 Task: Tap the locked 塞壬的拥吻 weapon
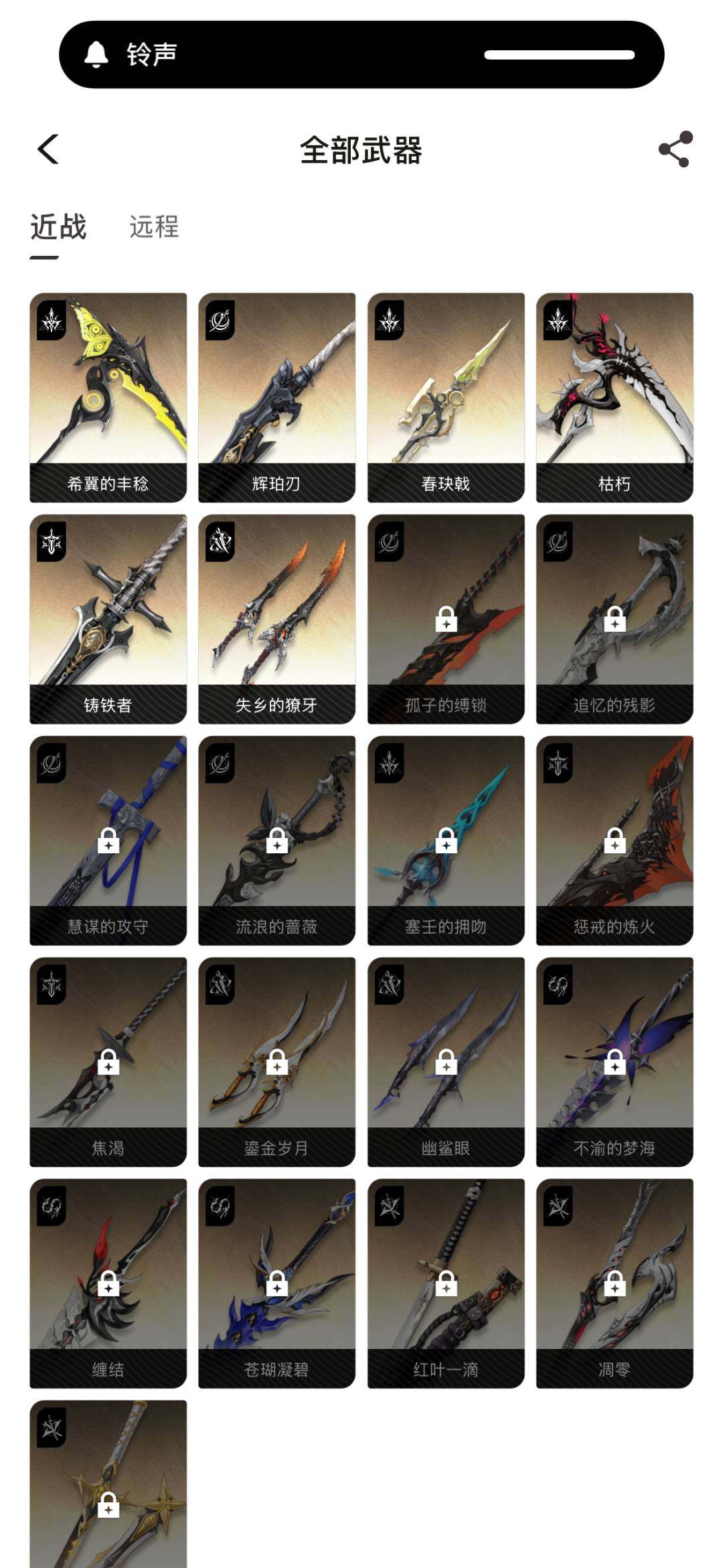(446, 840)
